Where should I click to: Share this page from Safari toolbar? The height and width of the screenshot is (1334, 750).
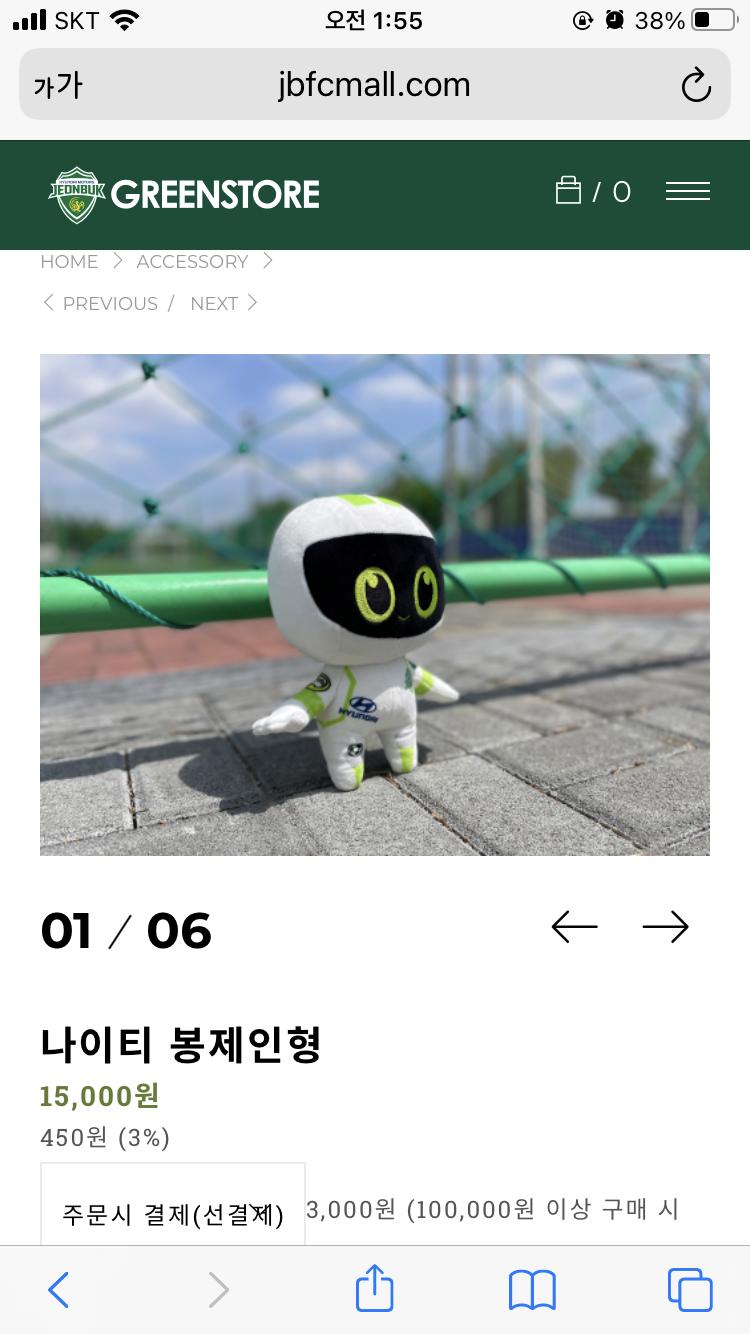pyautogui.click(x=375, y=1288)
